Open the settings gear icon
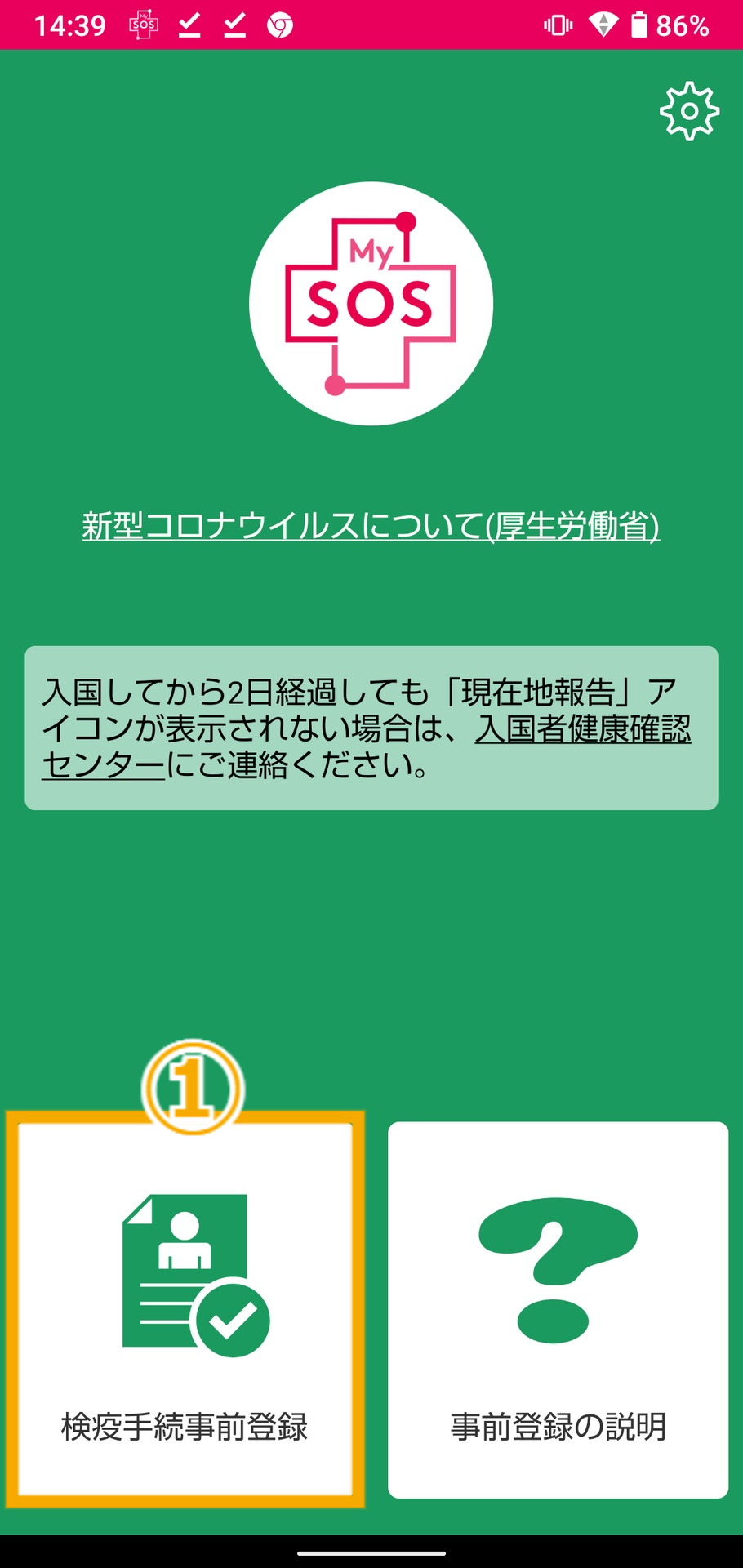Viewport: 743px width, 1568px height. point(689,111)
